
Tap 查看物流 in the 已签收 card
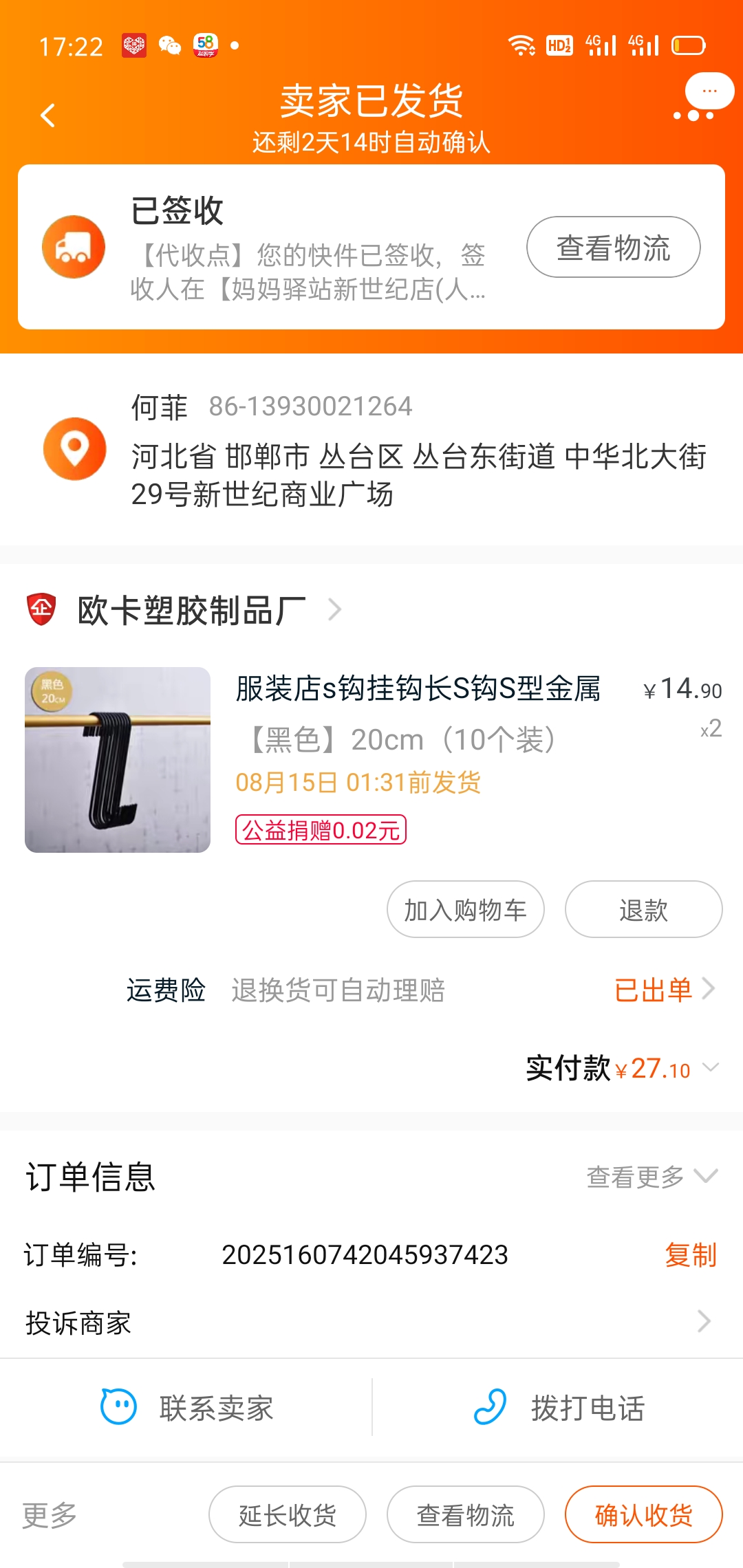click(x=614, y=248)
